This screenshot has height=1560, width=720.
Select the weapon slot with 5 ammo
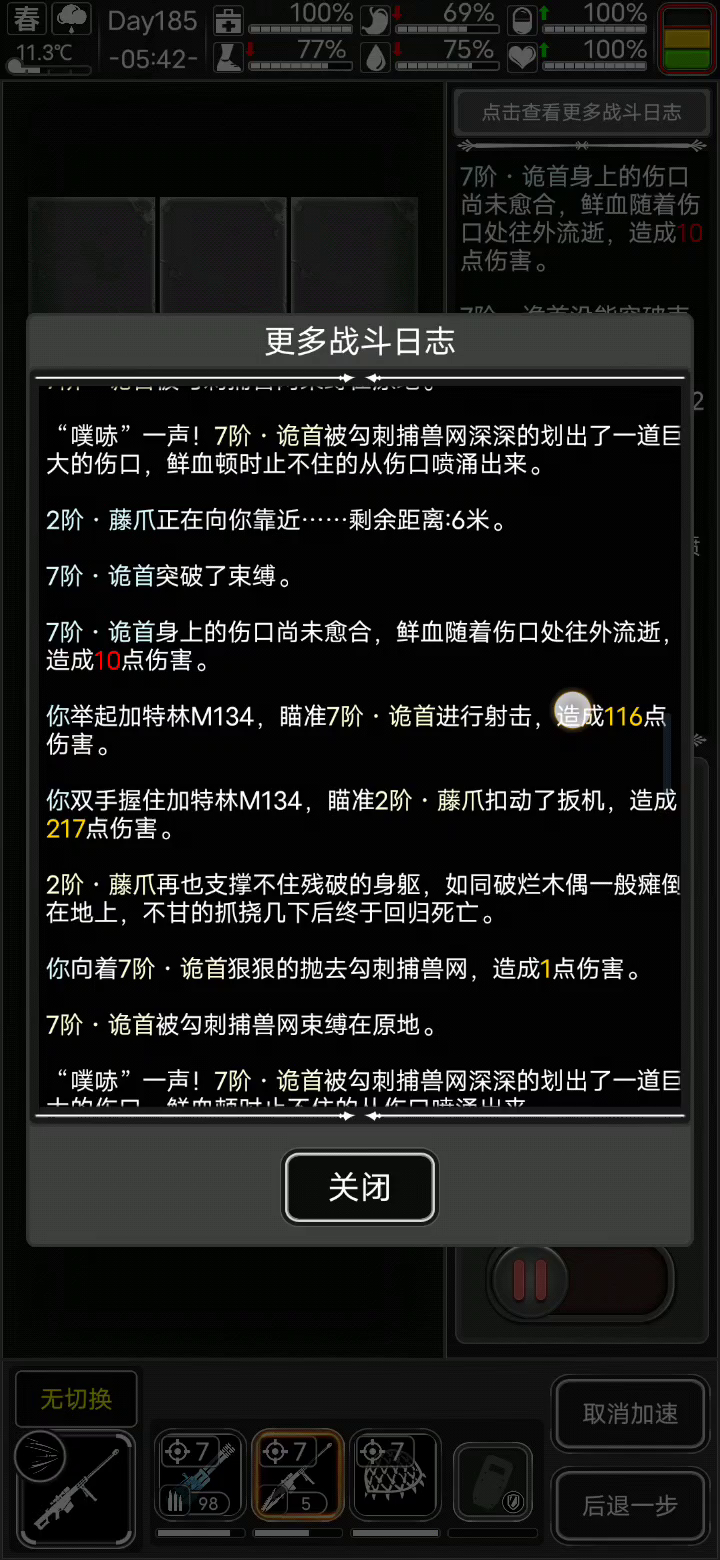pos(297,1477)
